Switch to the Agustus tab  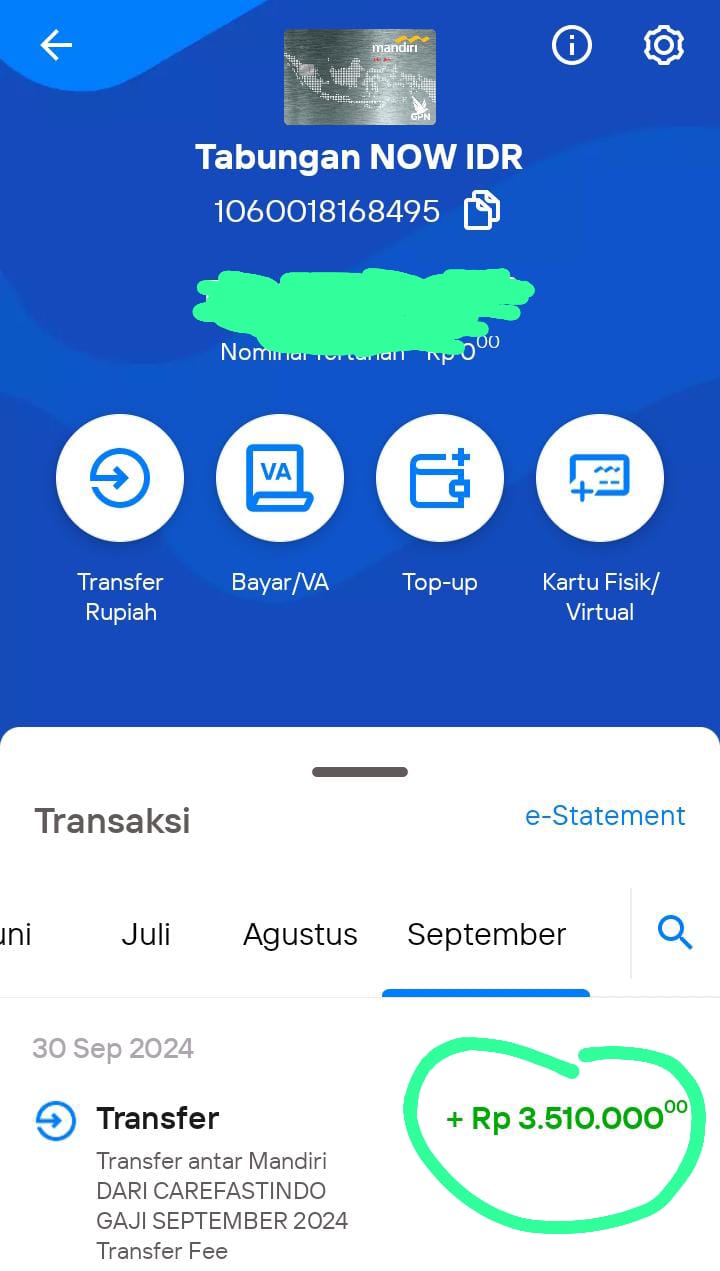tap(300, 935)
